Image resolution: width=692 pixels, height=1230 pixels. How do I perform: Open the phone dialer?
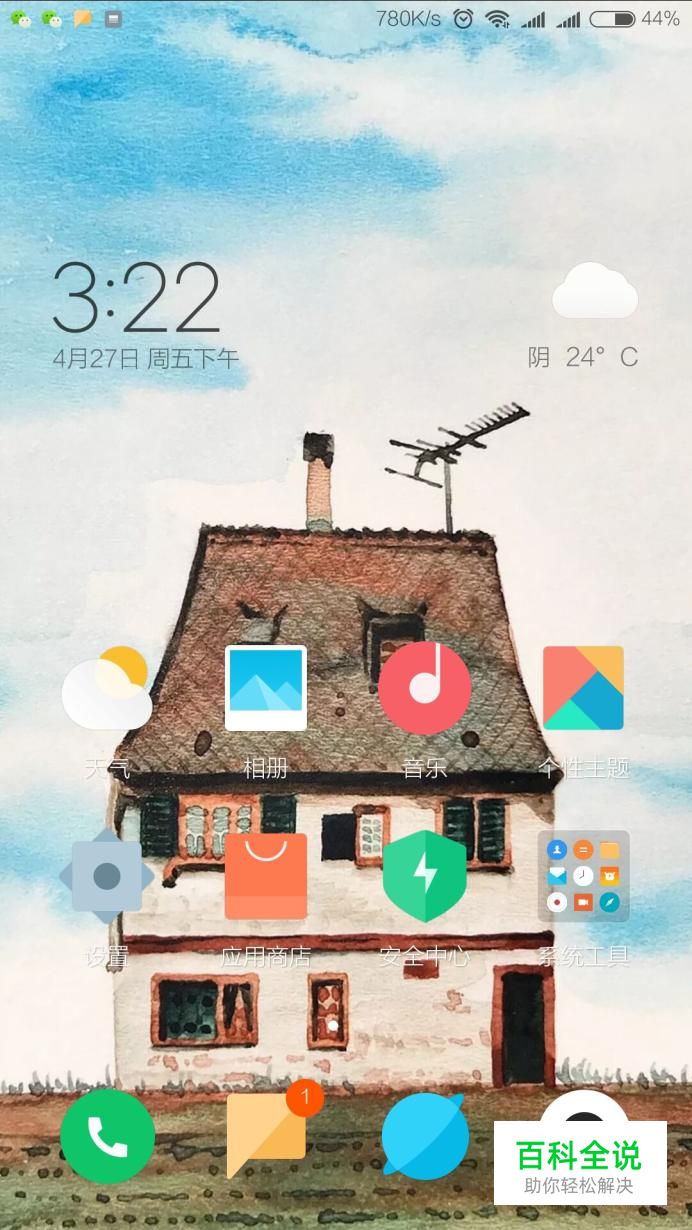107,1135
